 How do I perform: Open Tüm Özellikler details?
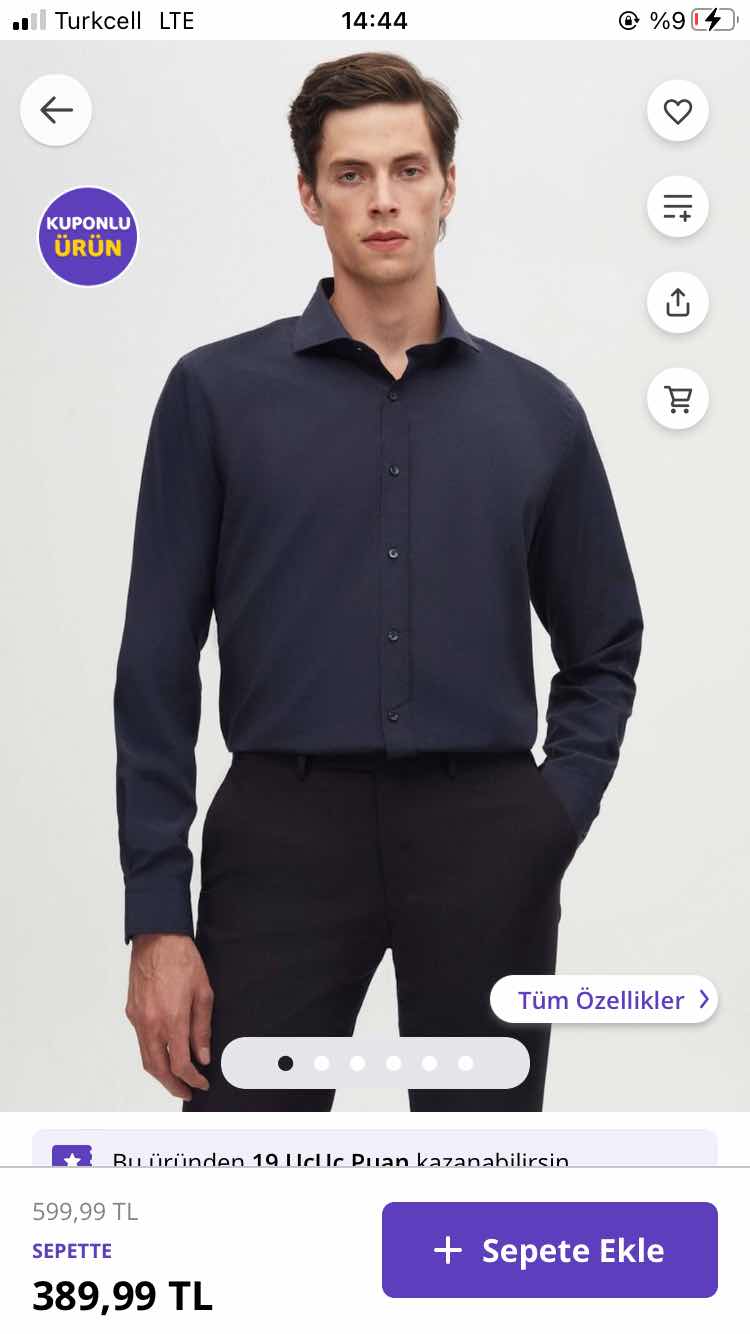pyautogui.click(x=604, y=1000)
